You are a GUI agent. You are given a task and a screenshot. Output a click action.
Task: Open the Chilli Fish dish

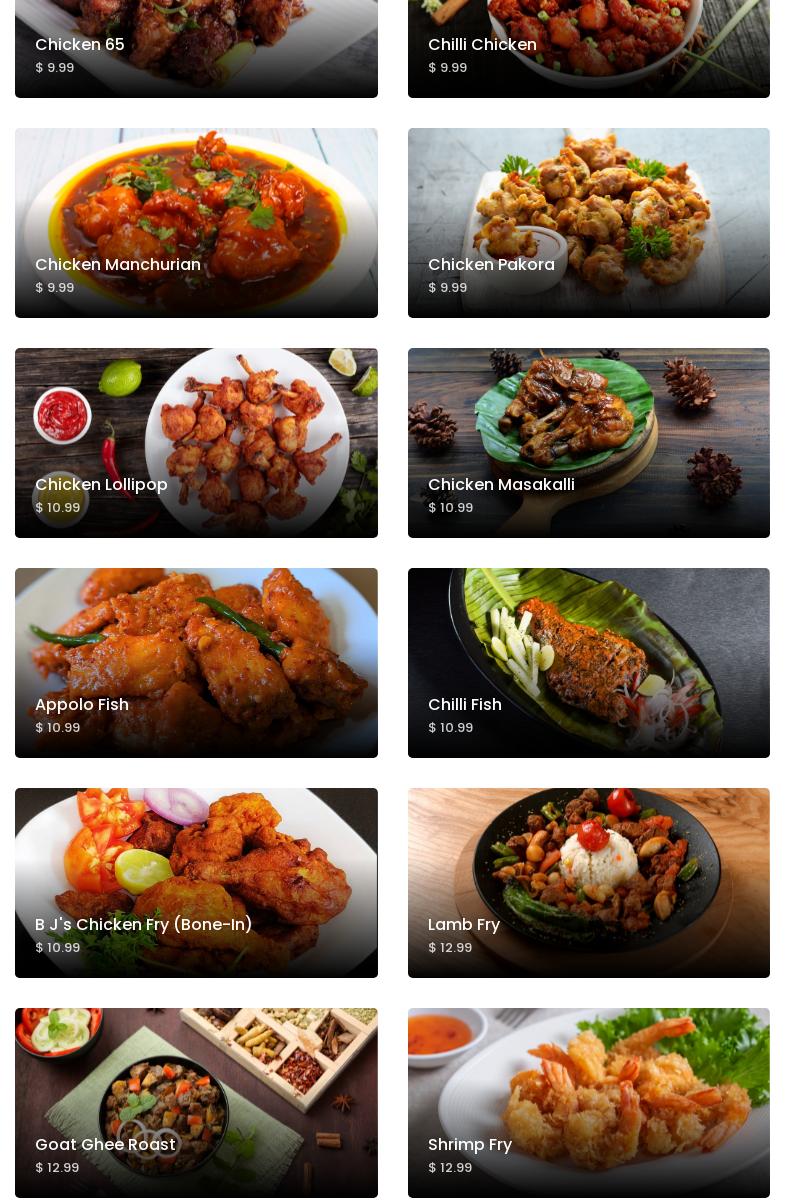[588, 663]
